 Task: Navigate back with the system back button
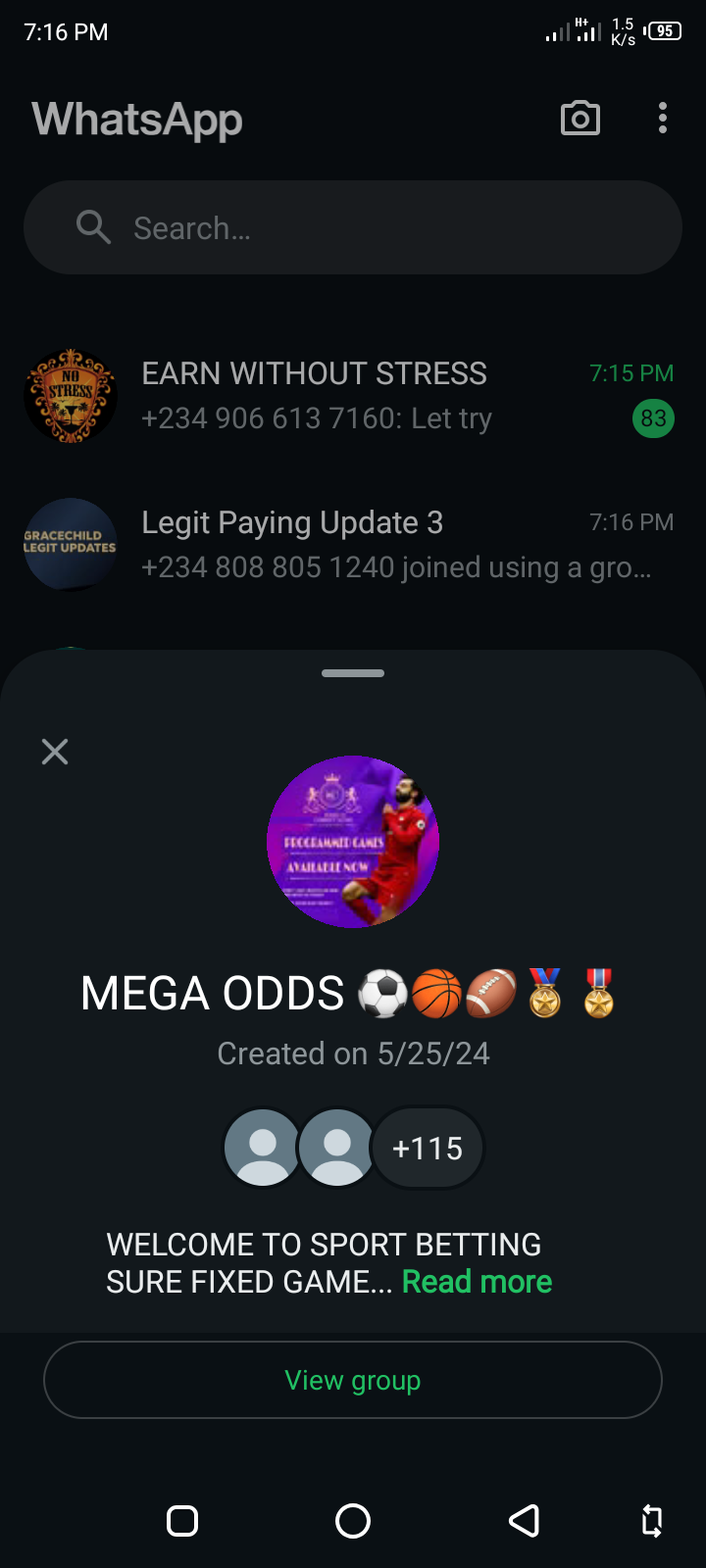click(525, 1521)
